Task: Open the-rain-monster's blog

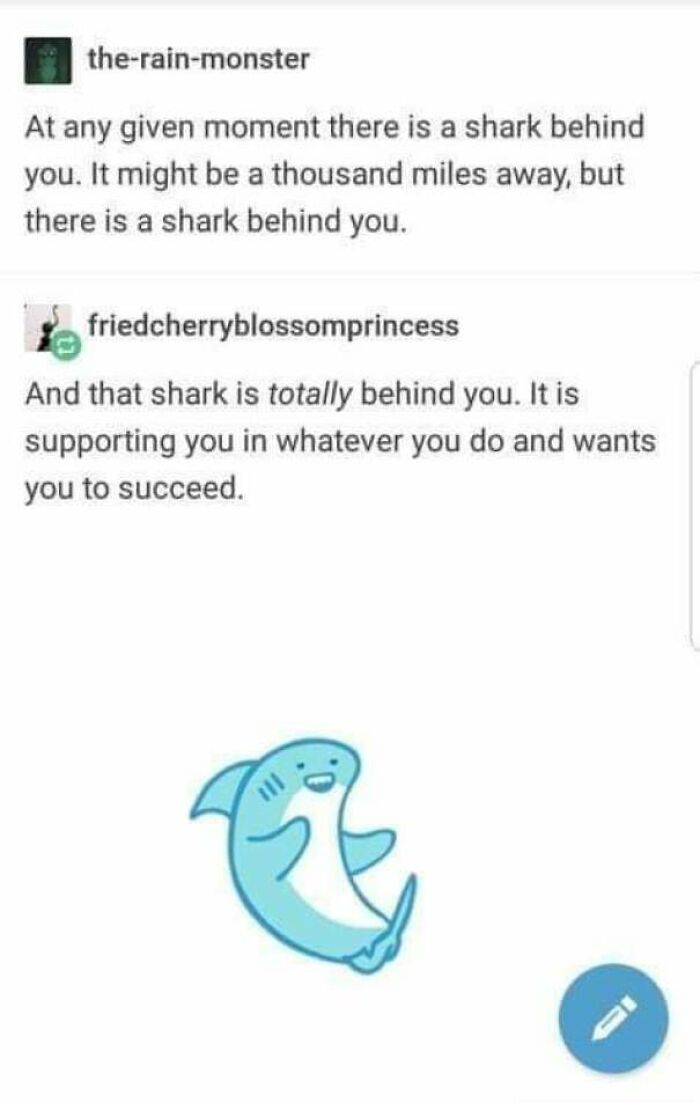Action: 198,60
